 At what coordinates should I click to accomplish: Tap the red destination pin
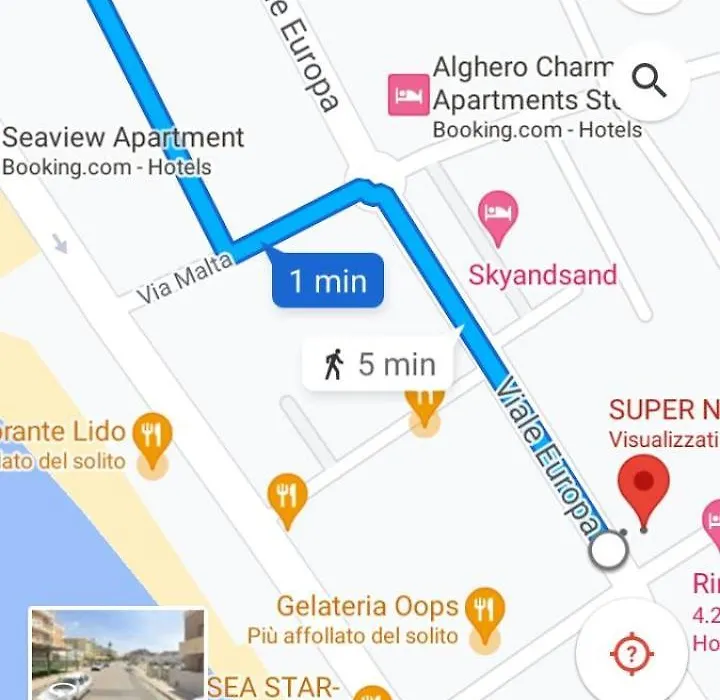tap(643, 486)
